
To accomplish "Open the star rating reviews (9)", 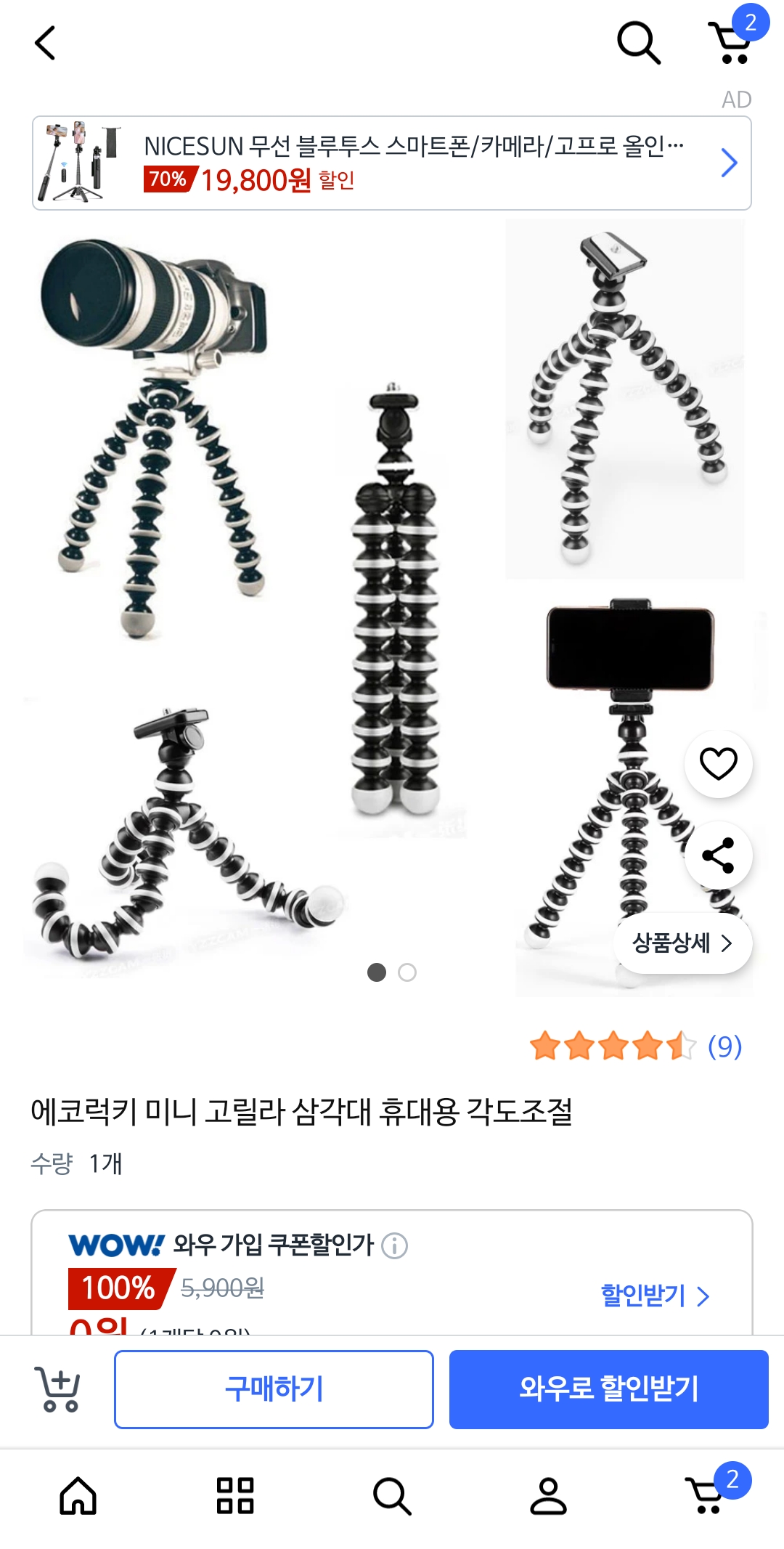I will tap(635, 1046).
